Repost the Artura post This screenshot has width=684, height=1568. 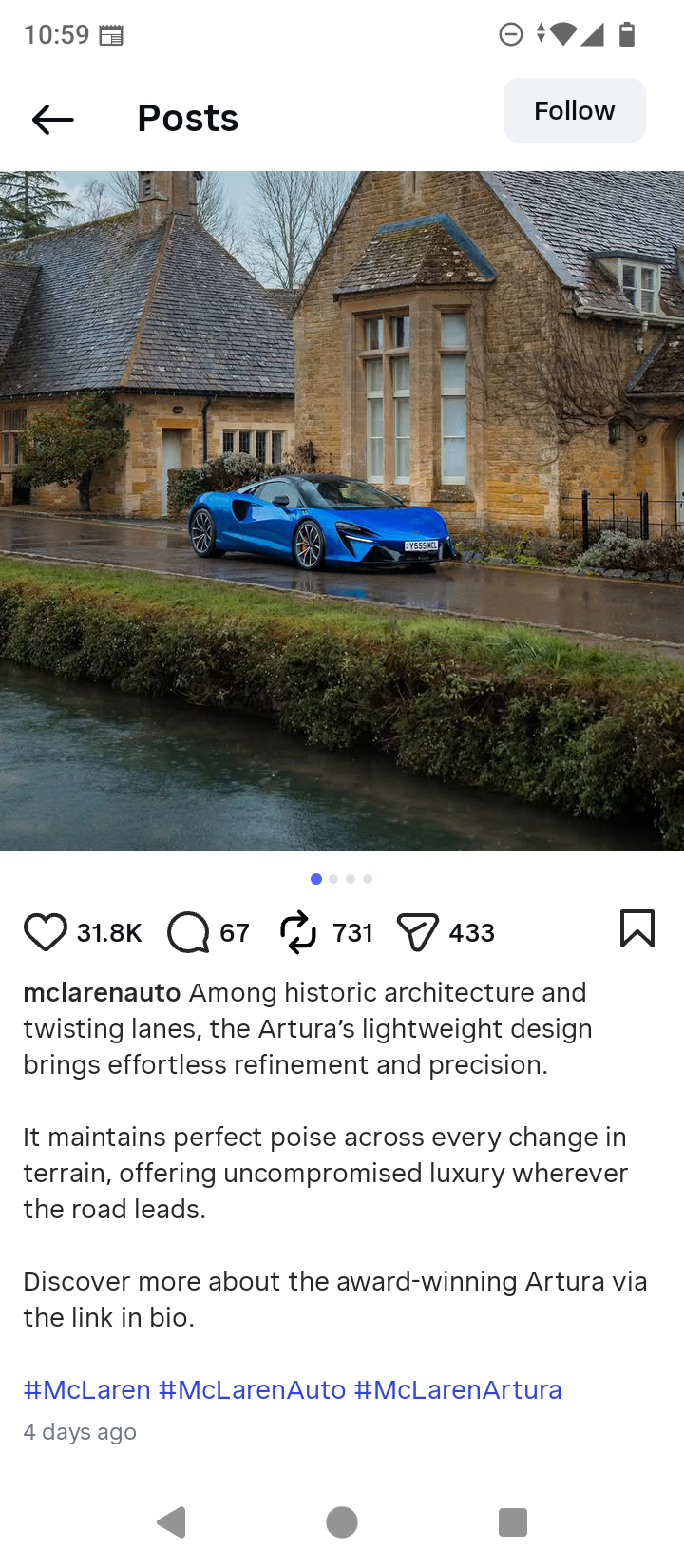tap(298, 932)
